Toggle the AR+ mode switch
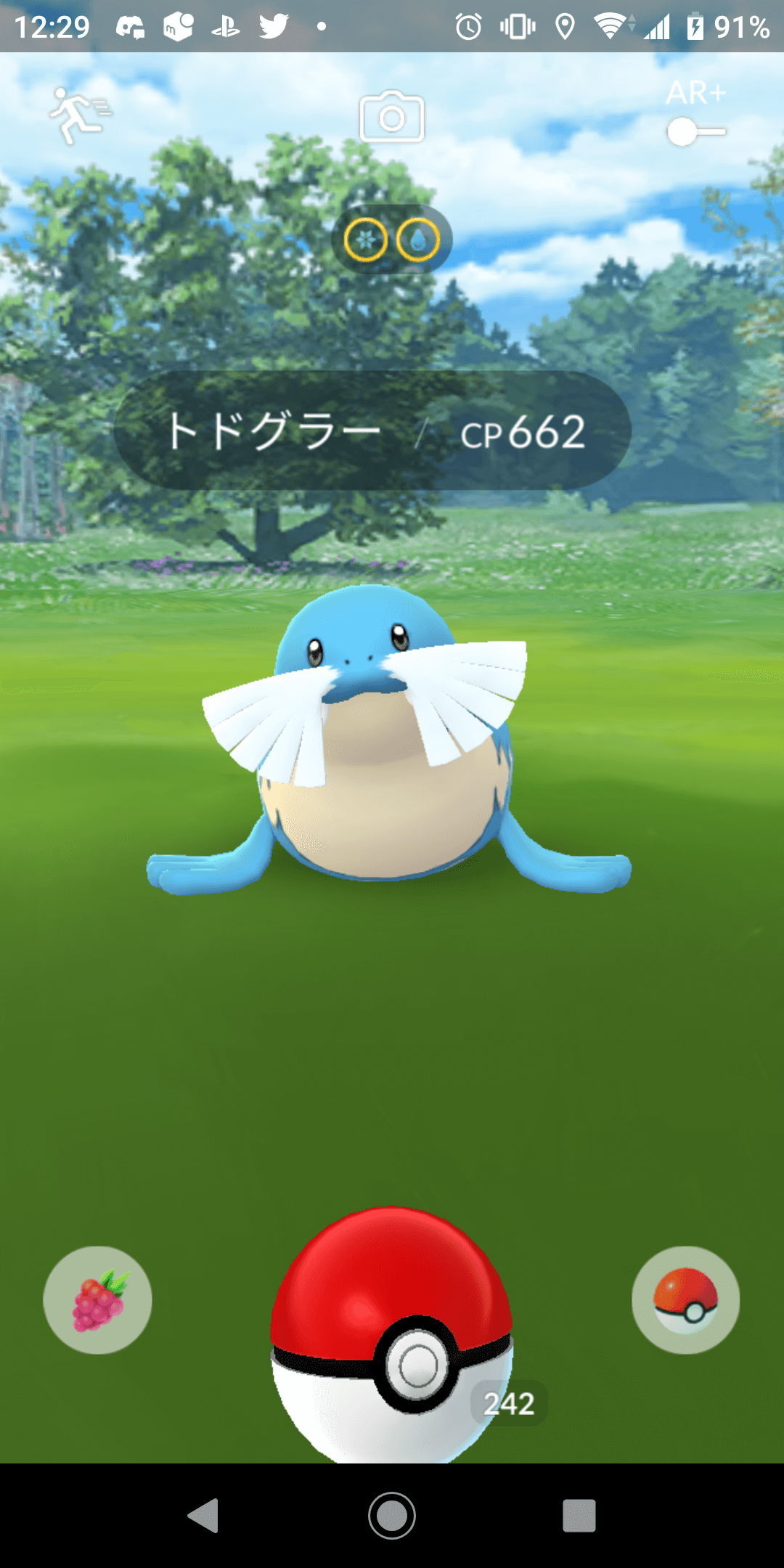 tap(695, 131)
